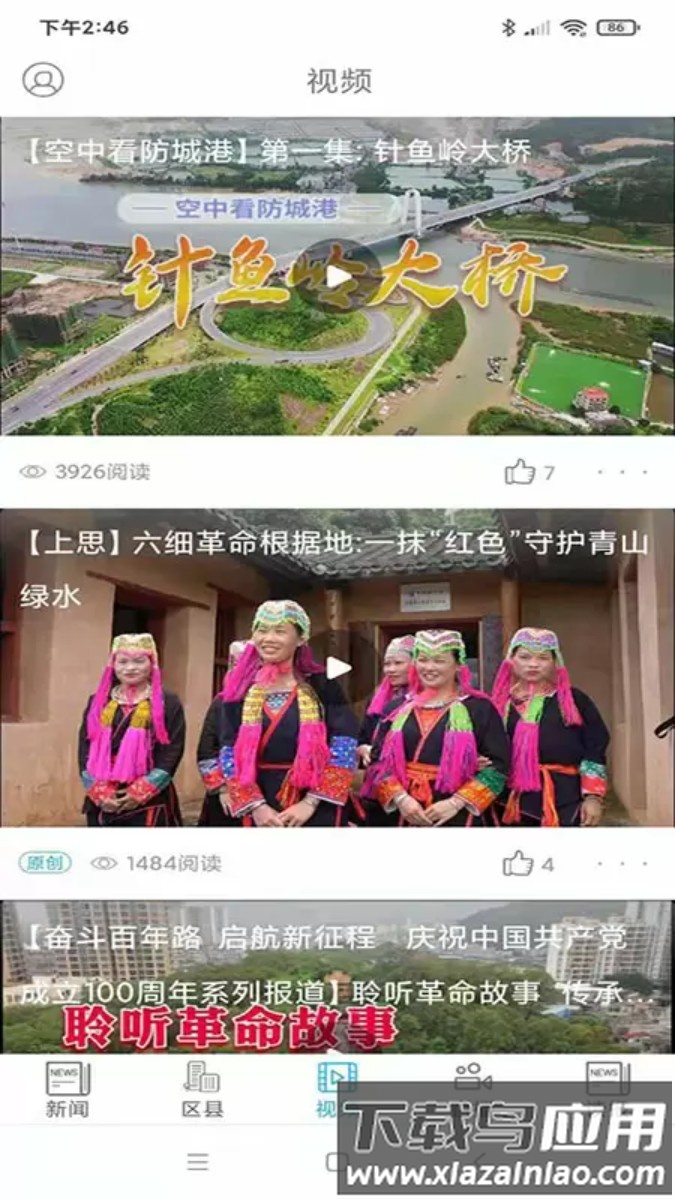Viewport: 675px width, 1200px height.
Task: Switch to the 新闻 tab
Action: [67, 1089]
